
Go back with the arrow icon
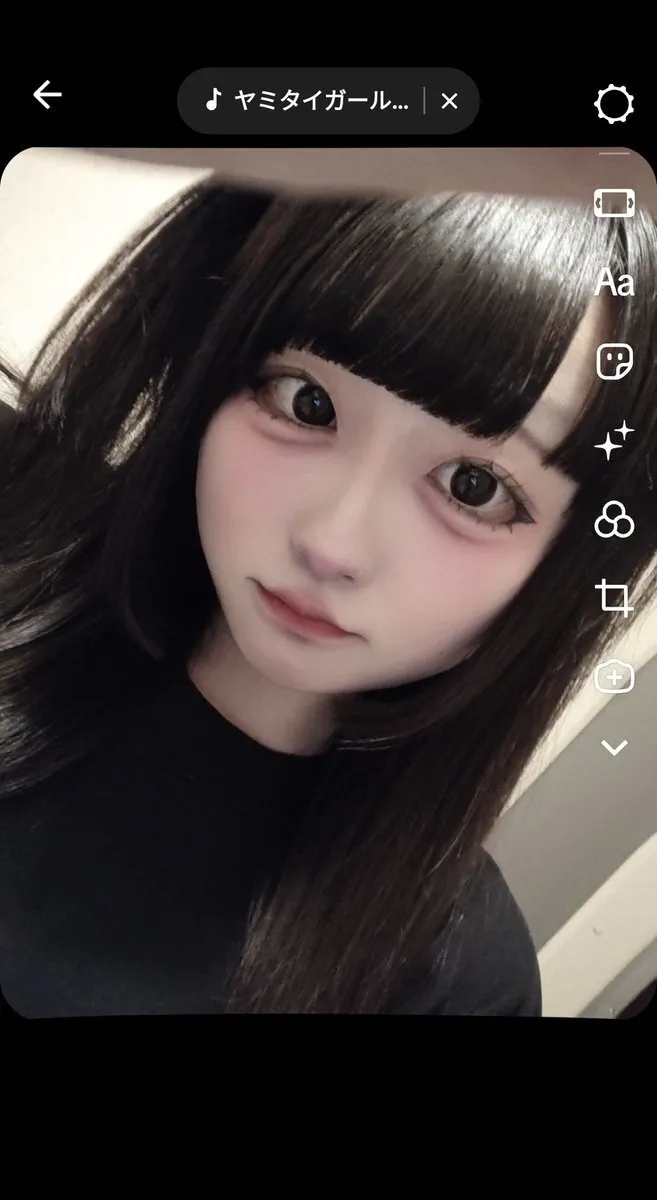47,95
